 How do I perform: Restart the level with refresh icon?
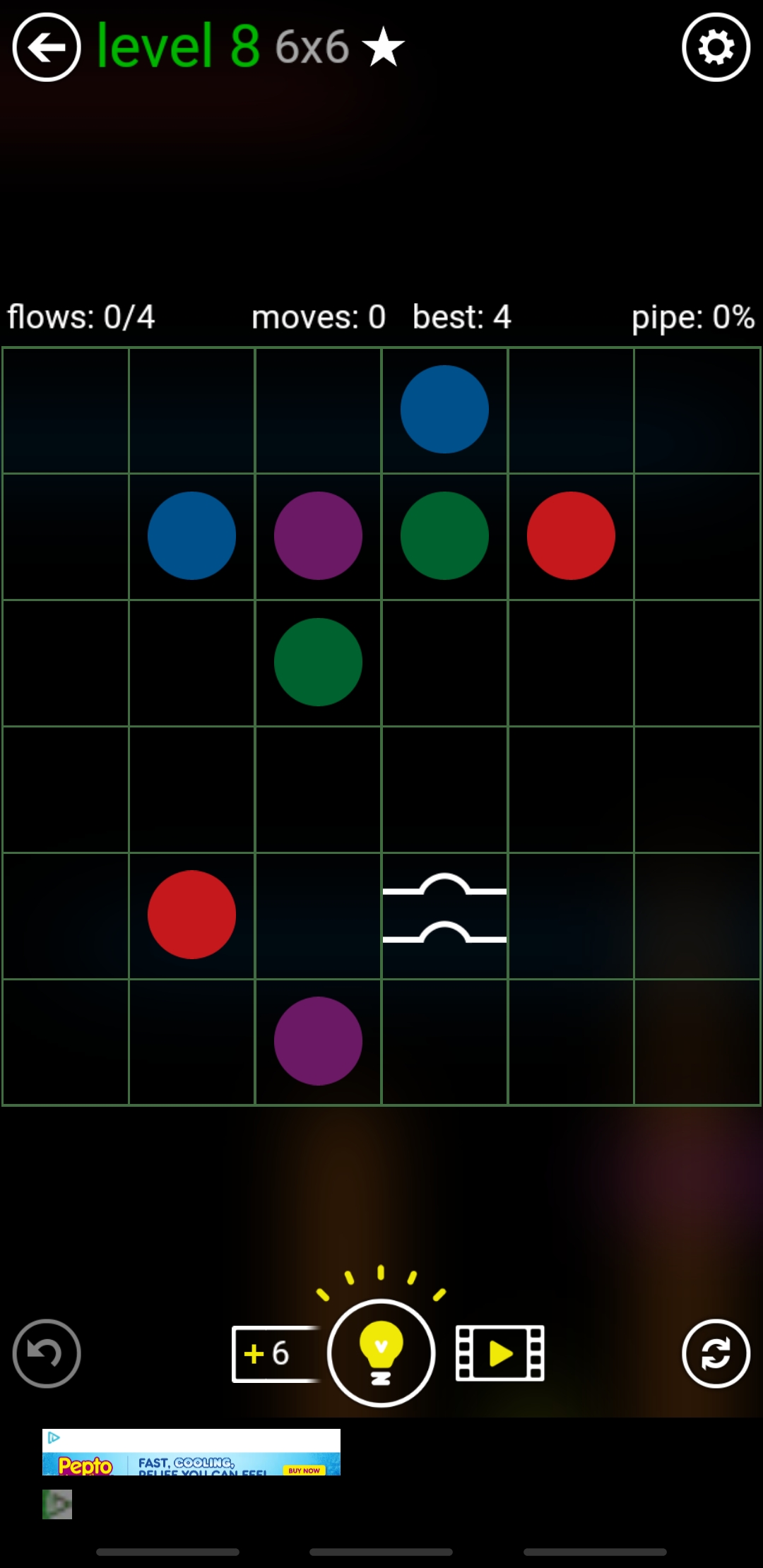(716, 1353)
